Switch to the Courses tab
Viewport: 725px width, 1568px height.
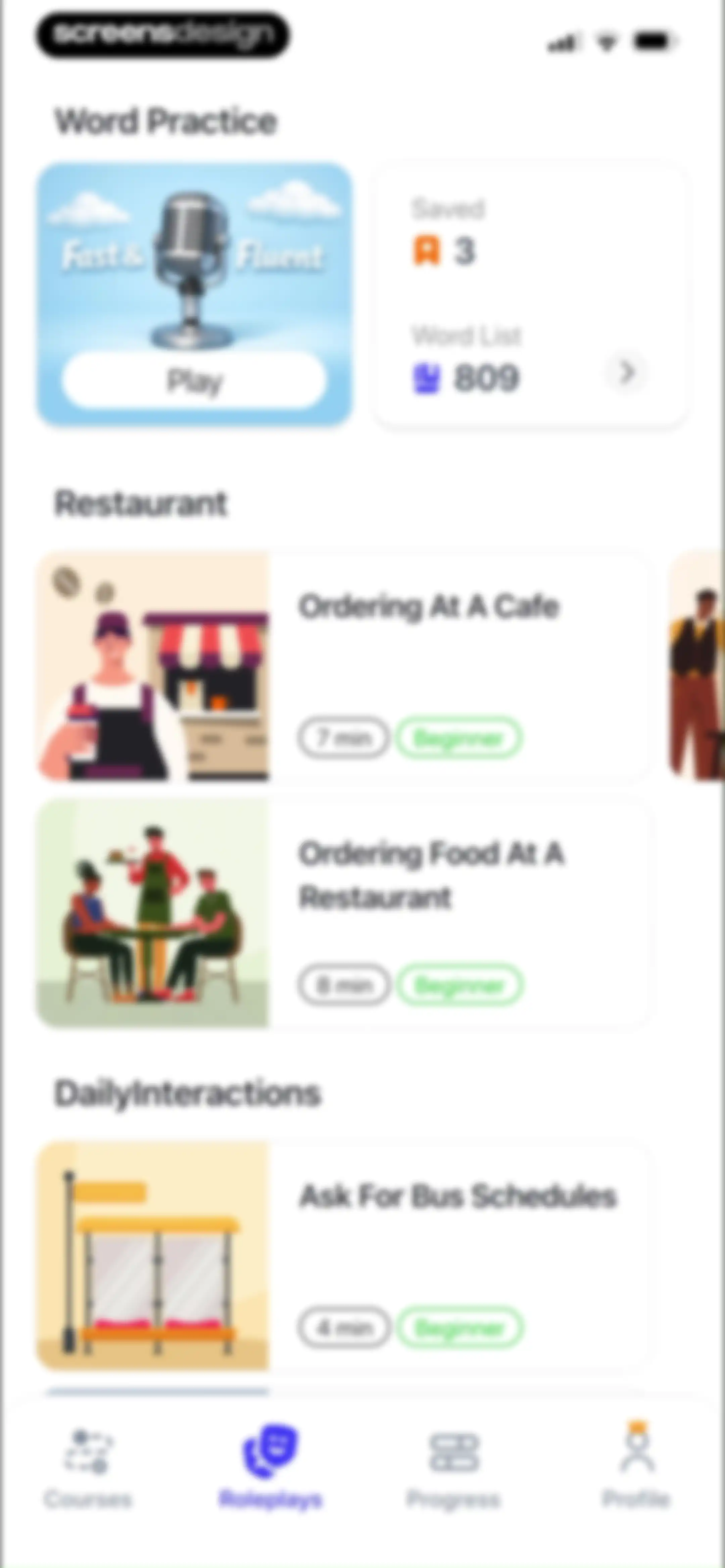click(88, 1468)
